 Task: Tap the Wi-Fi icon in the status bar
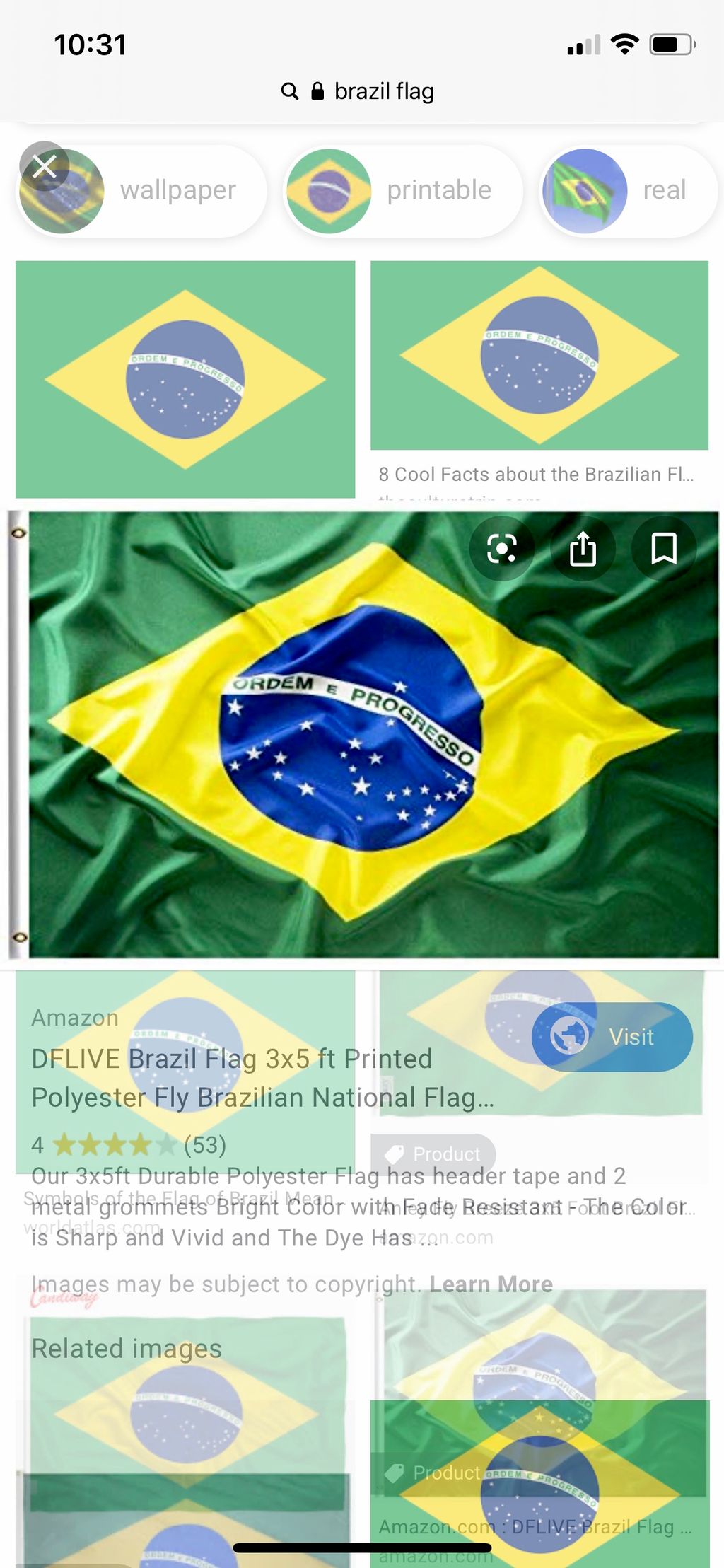625,44
